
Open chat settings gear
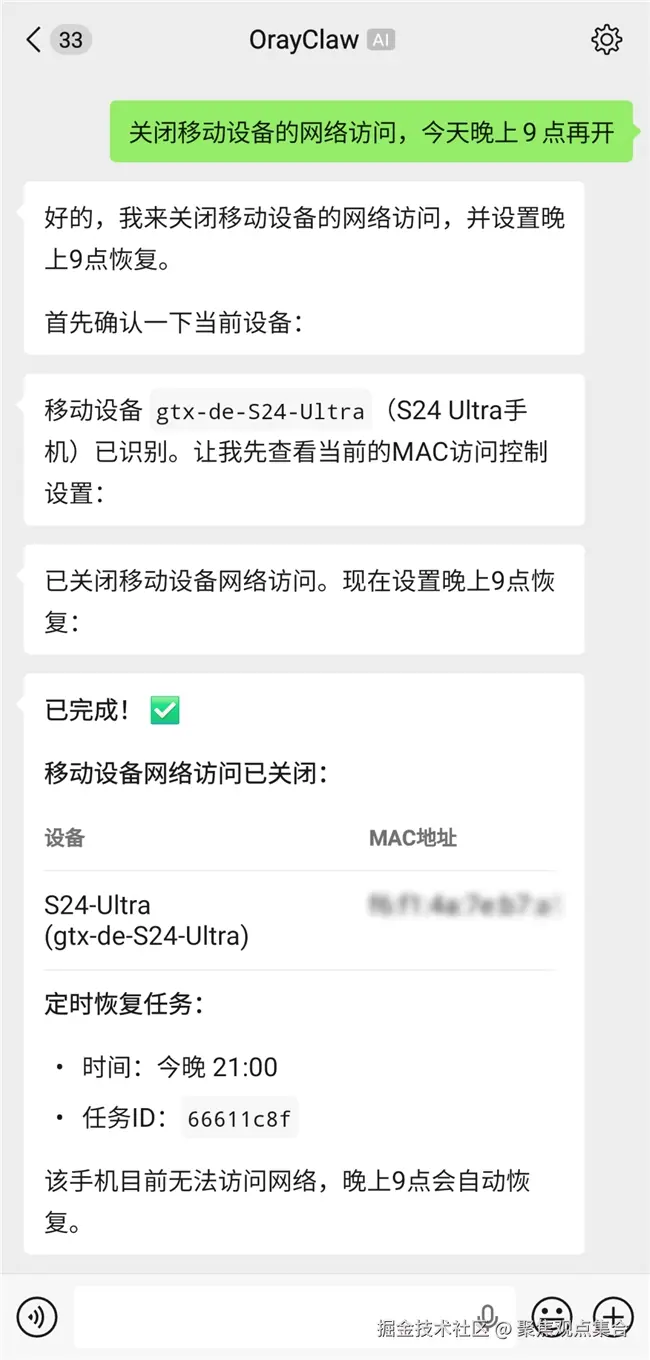coord(606,40)
